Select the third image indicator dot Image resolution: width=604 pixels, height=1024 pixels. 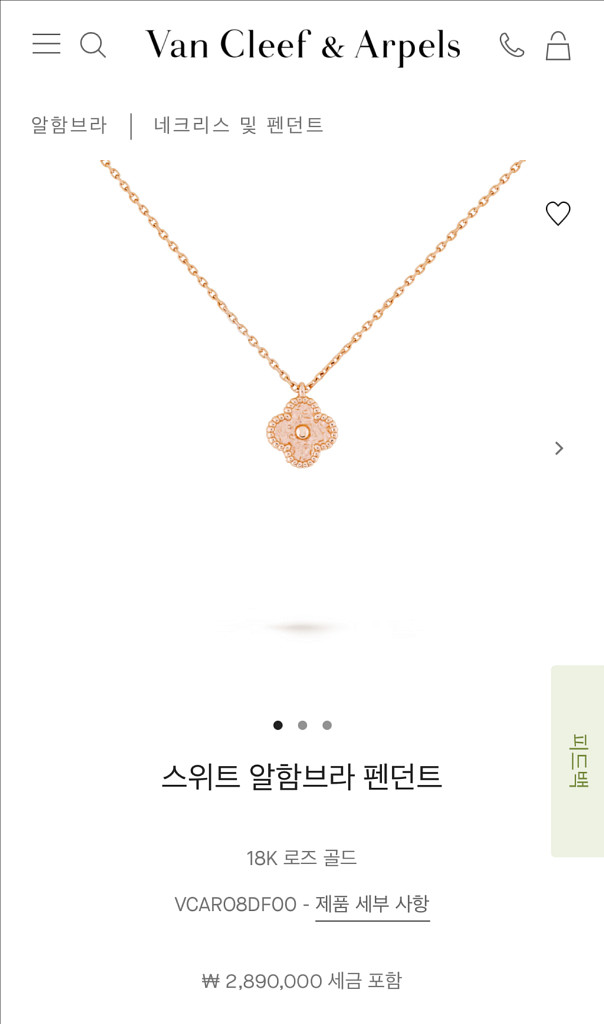(x=327, y=725)
